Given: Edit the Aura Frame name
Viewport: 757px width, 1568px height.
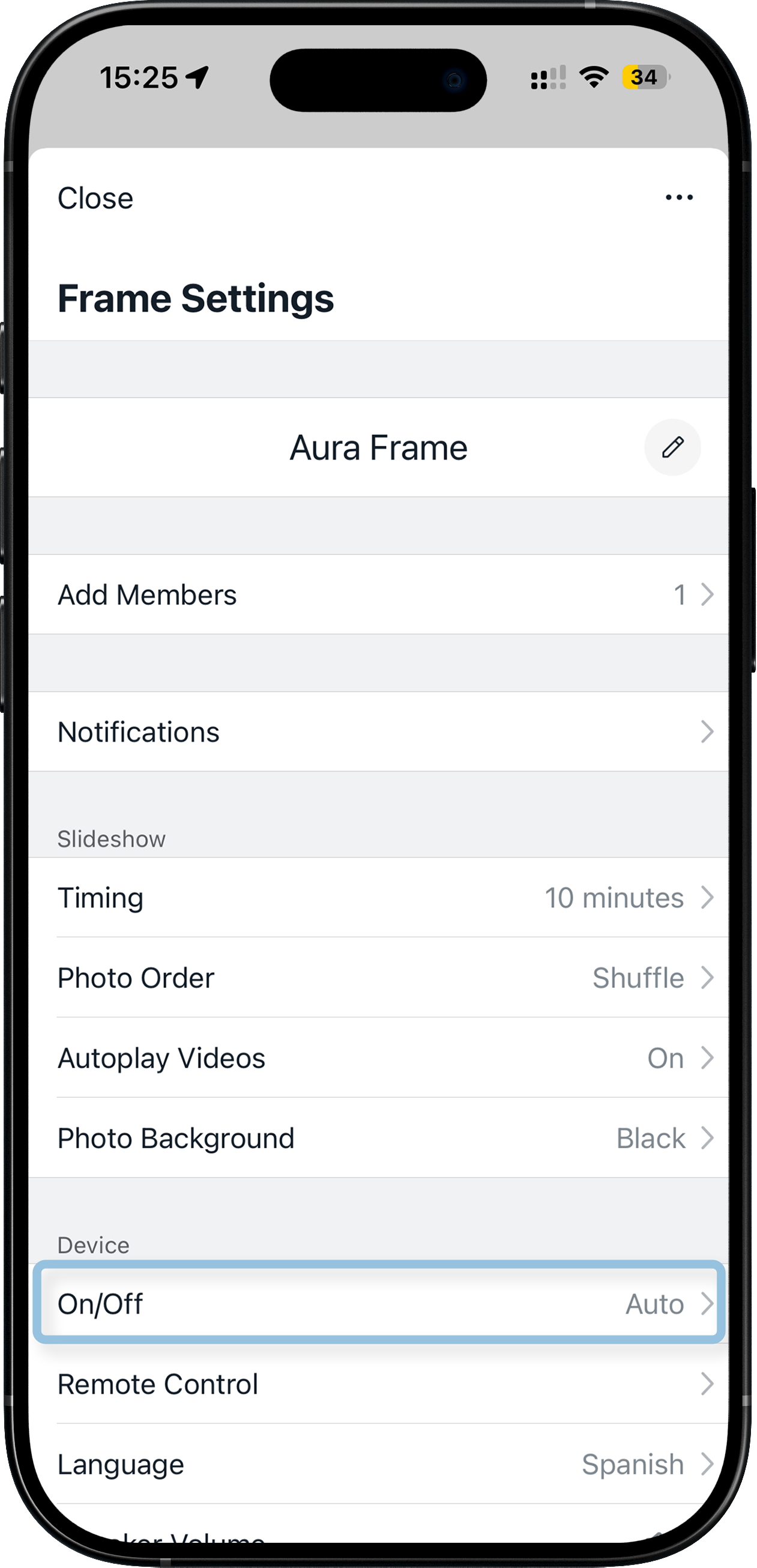Looking at the screenshot, I should (x=672, y=447).
